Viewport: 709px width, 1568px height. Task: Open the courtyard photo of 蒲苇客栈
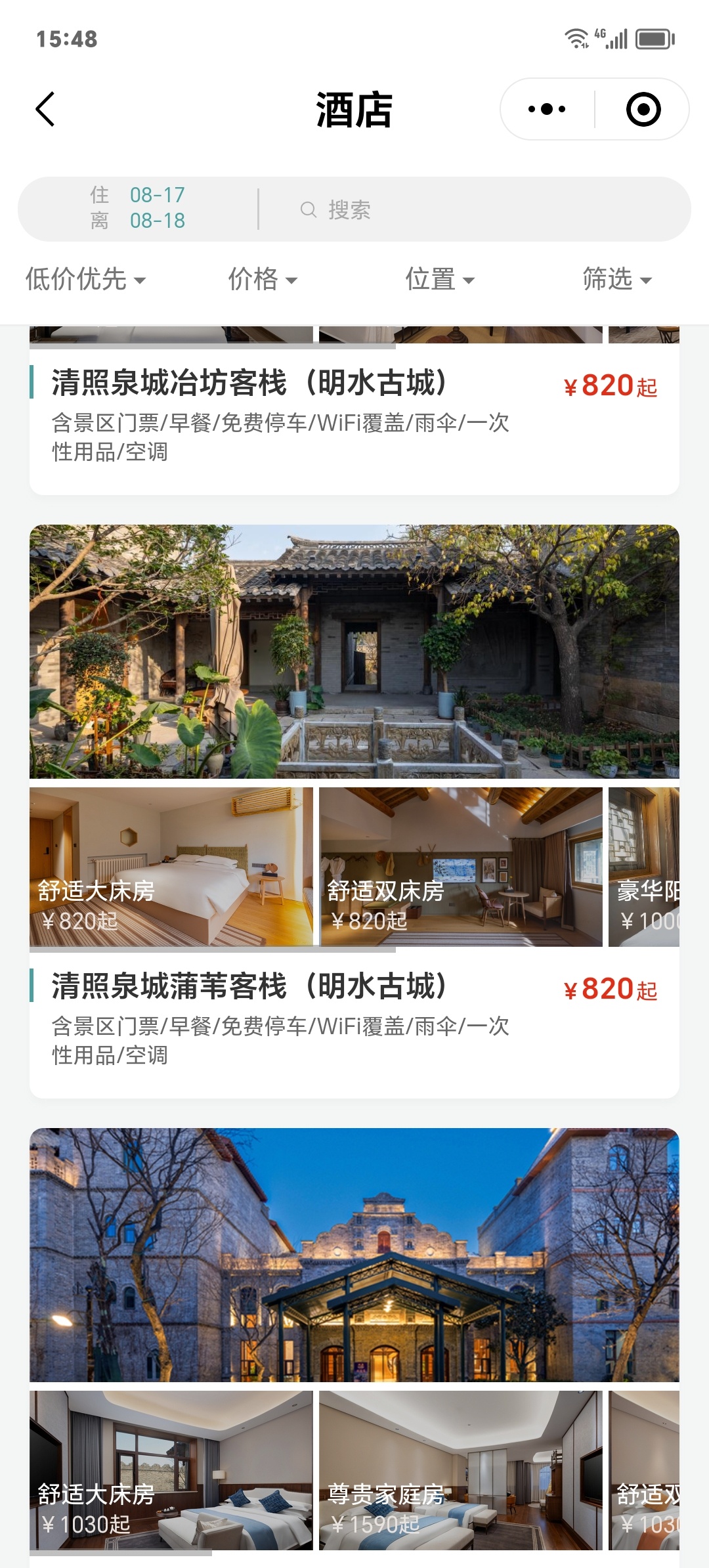(354, 651)
